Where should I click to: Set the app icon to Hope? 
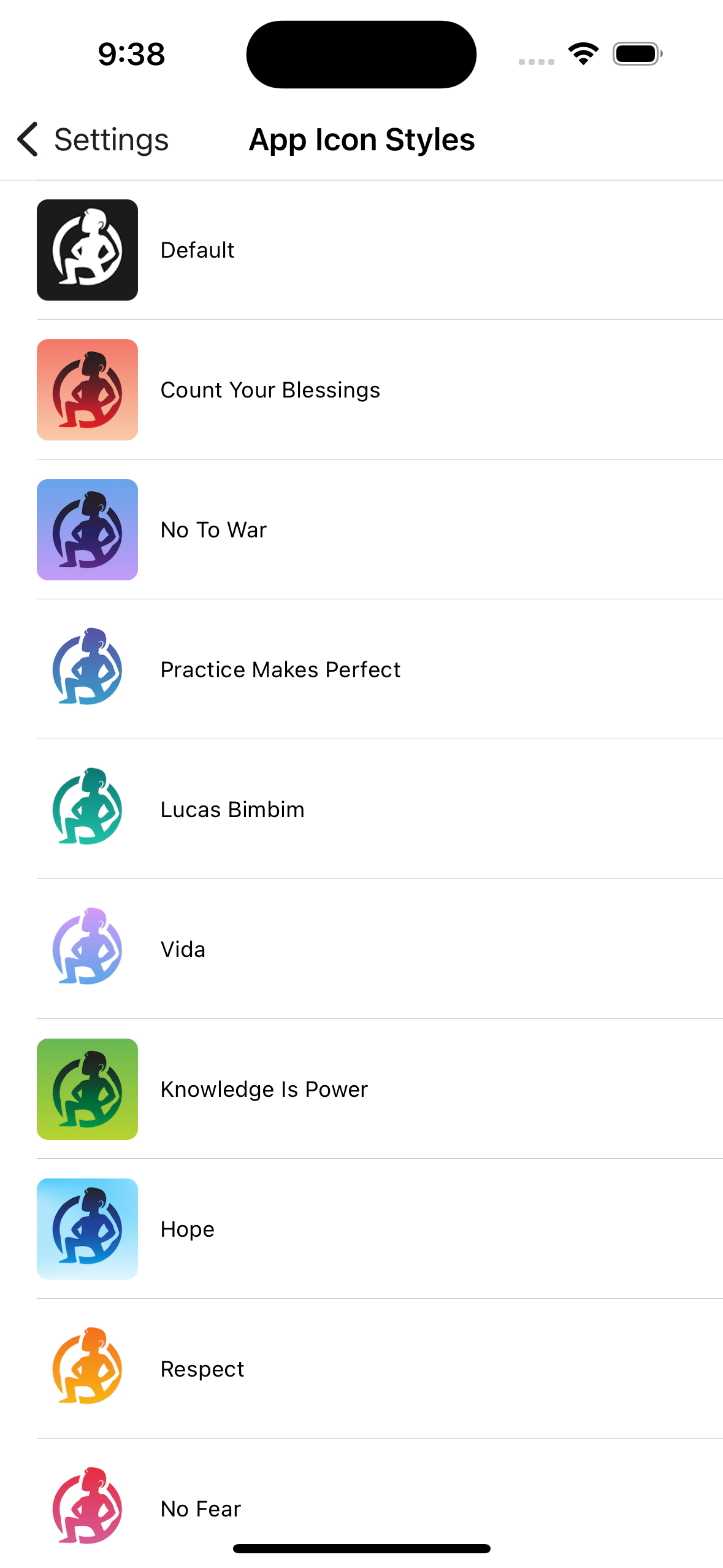(188, 1229)
